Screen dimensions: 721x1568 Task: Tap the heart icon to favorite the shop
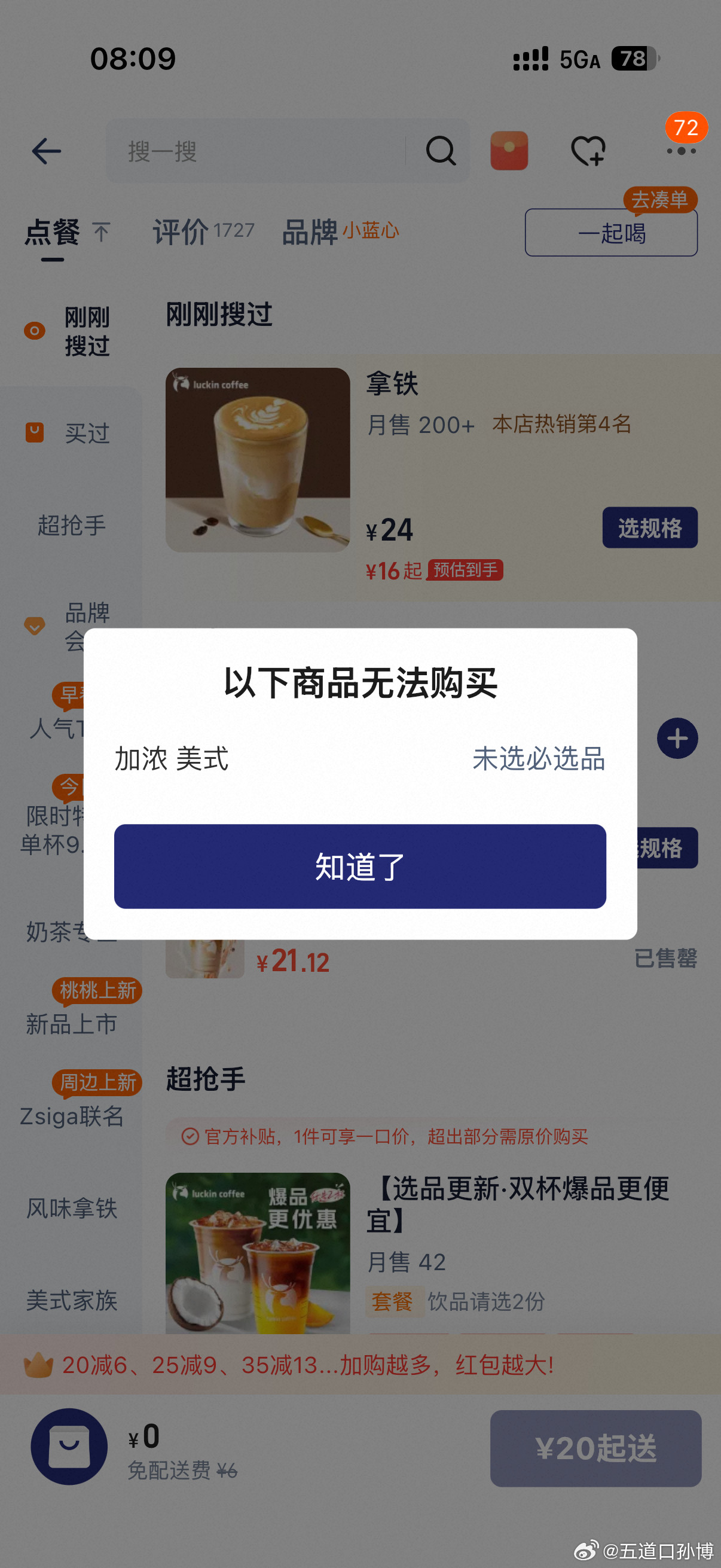click(588, 151)
